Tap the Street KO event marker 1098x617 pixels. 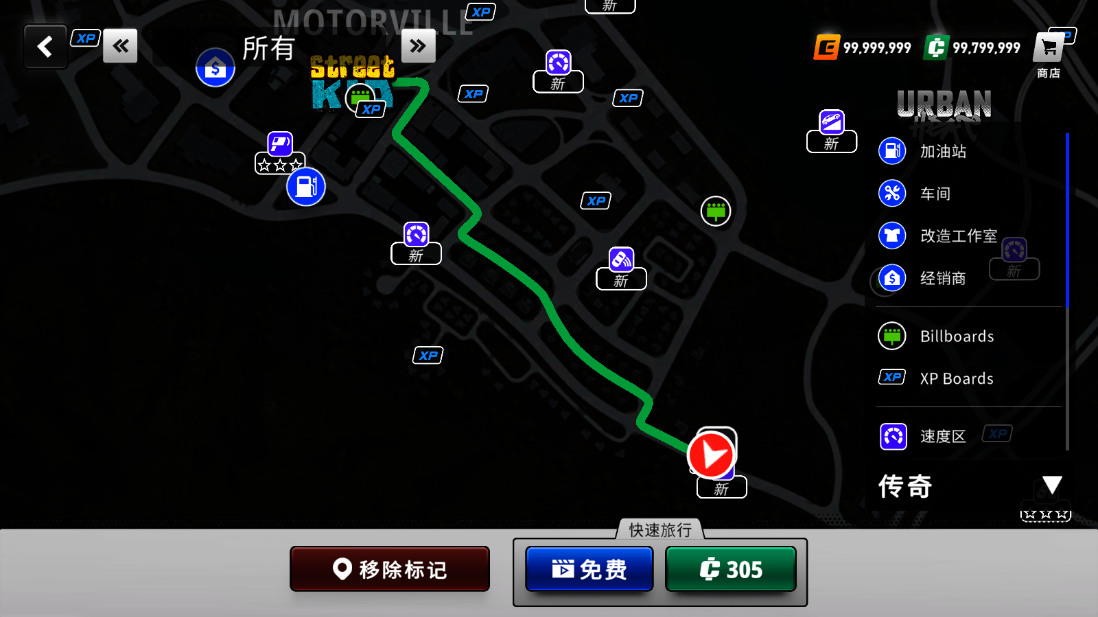pos(353,83)
